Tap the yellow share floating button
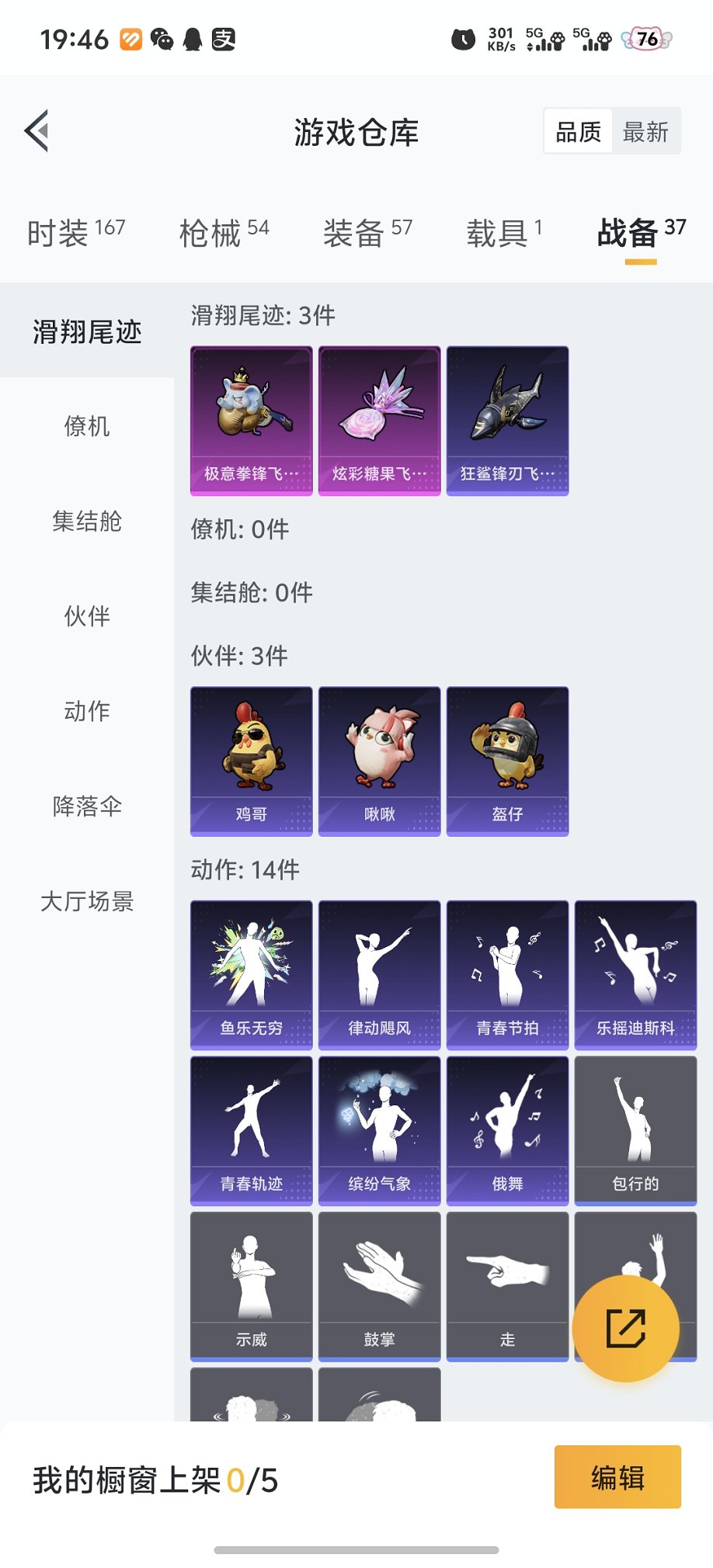 point(625,1328)
